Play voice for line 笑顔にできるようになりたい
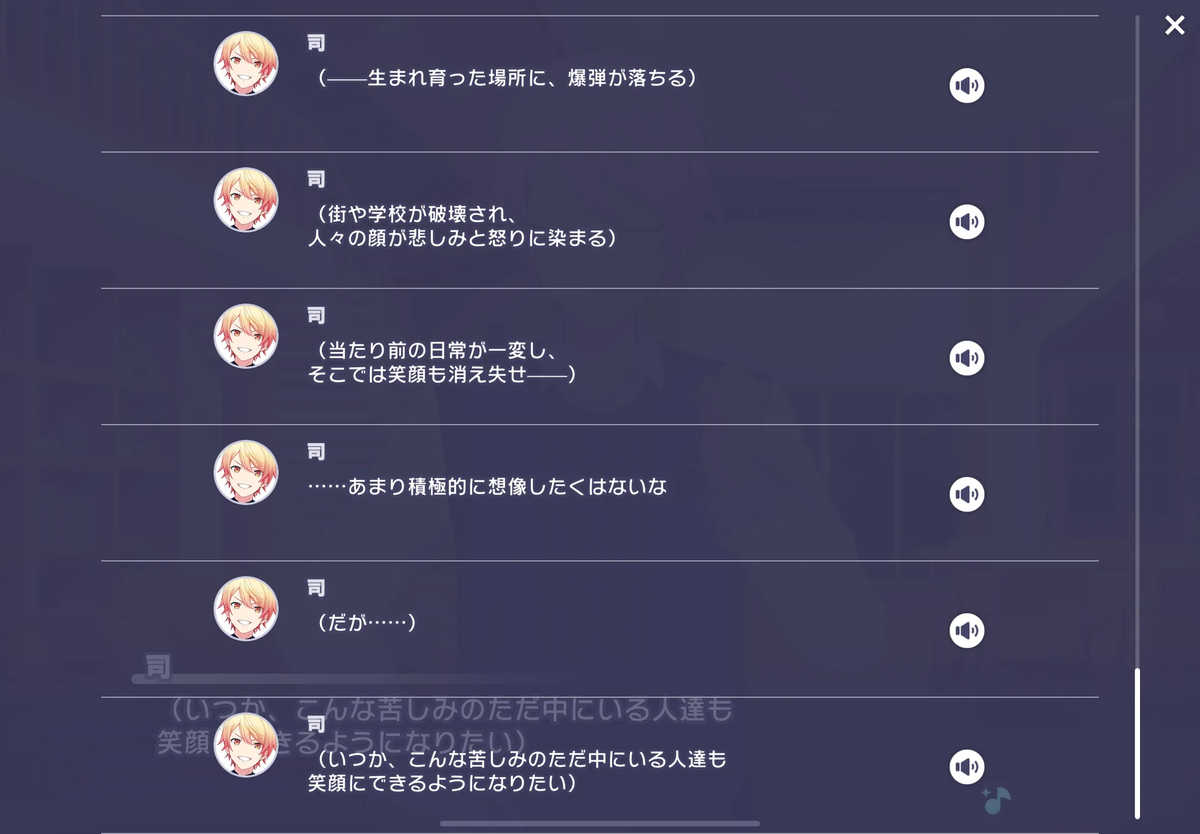 [x=967, y=767]
